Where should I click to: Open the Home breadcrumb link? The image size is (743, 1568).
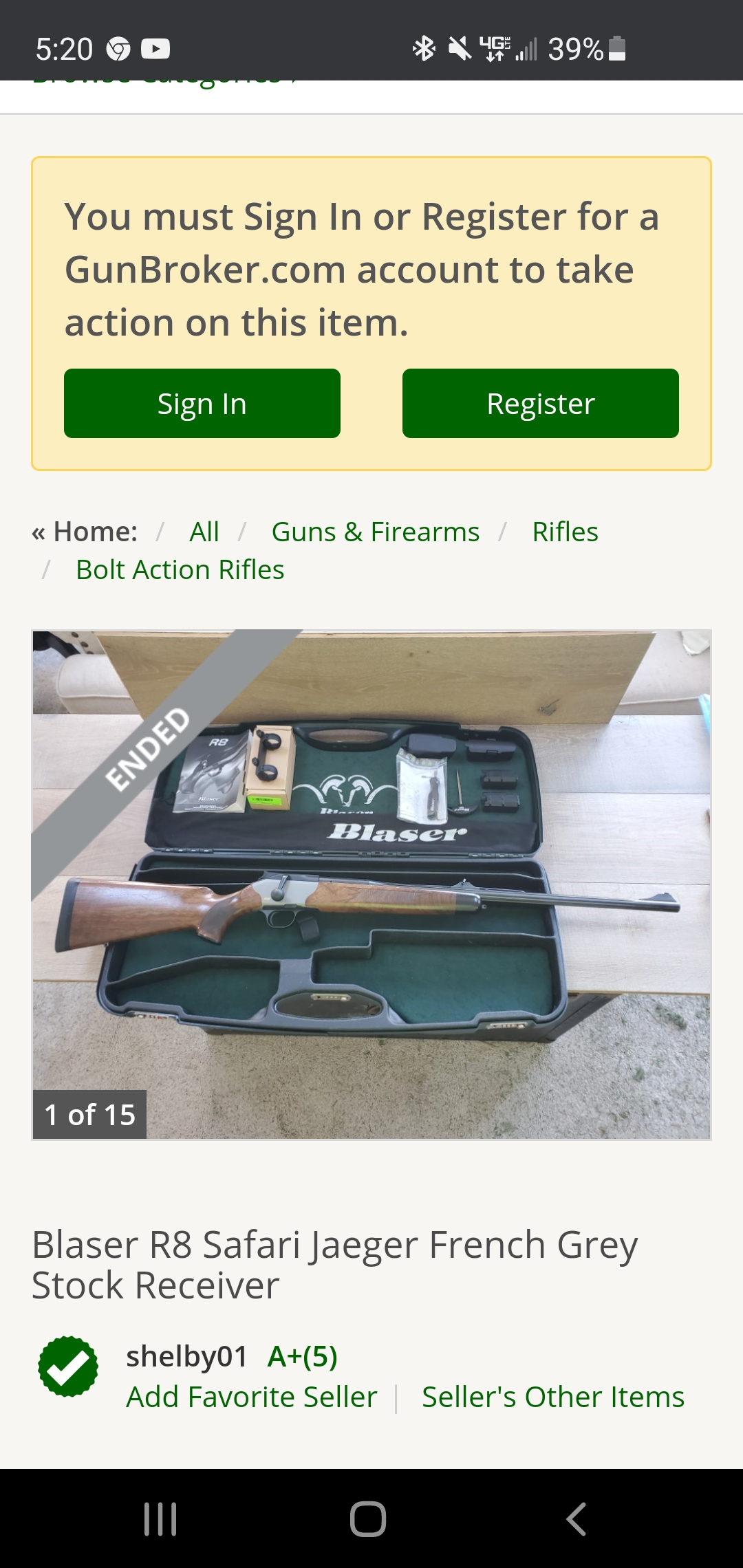pyautogui.click(x=85, y=532)
